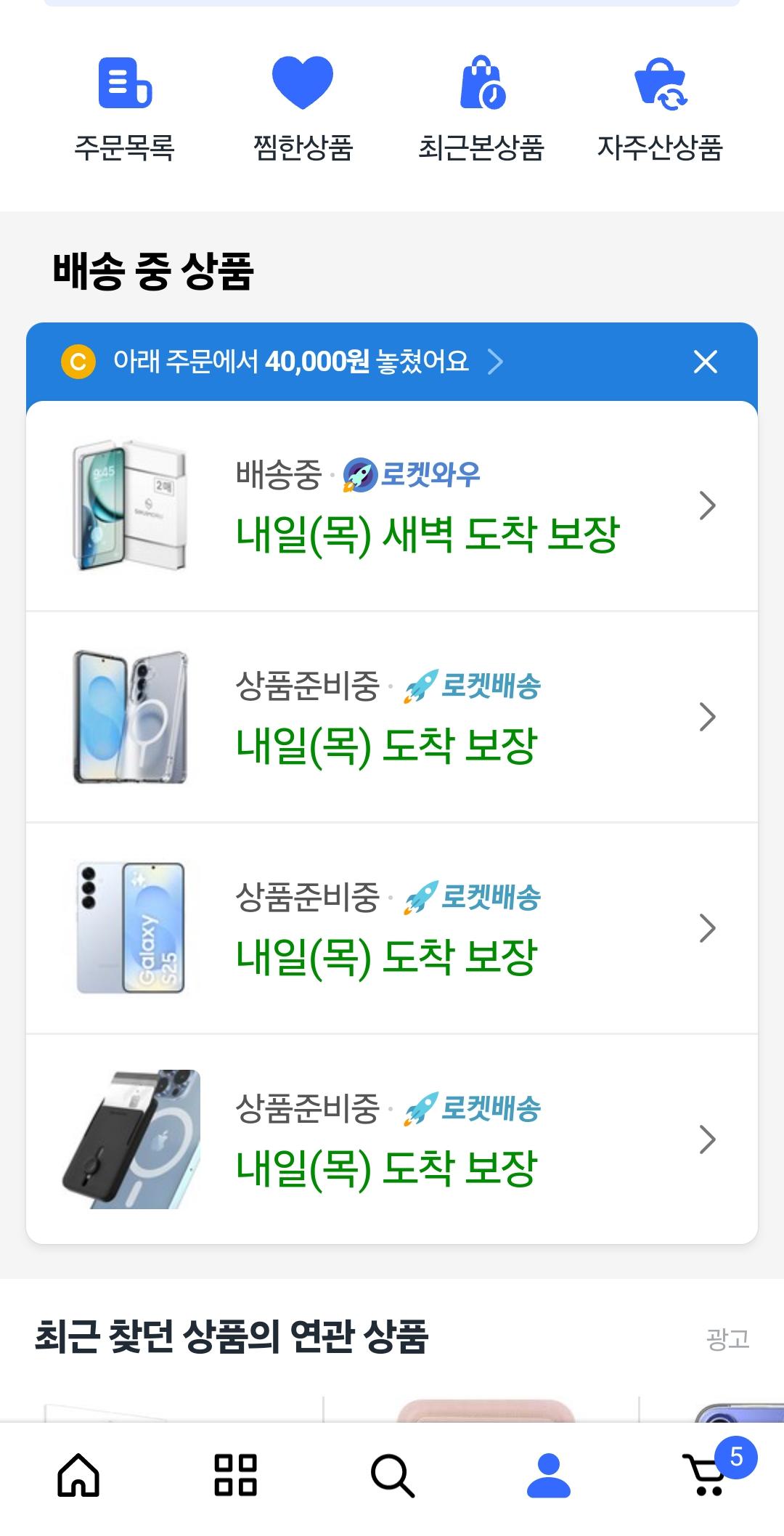This screenshot has width=784, height=1536.
Task: Open the Galaxy S25 phone order
Action: [x=392, y=928]
